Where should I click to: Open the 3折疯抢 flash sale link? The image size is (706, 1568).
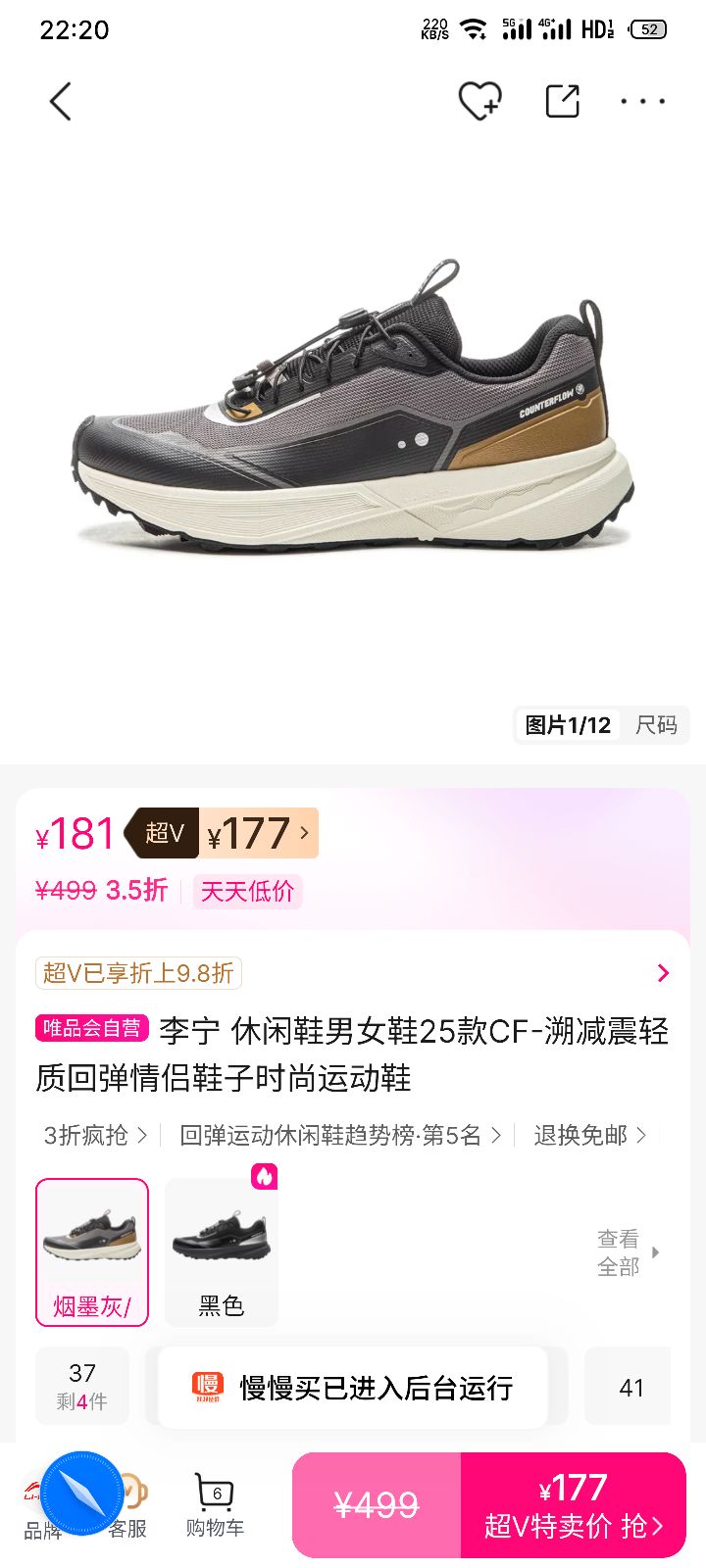point(93,1135)
